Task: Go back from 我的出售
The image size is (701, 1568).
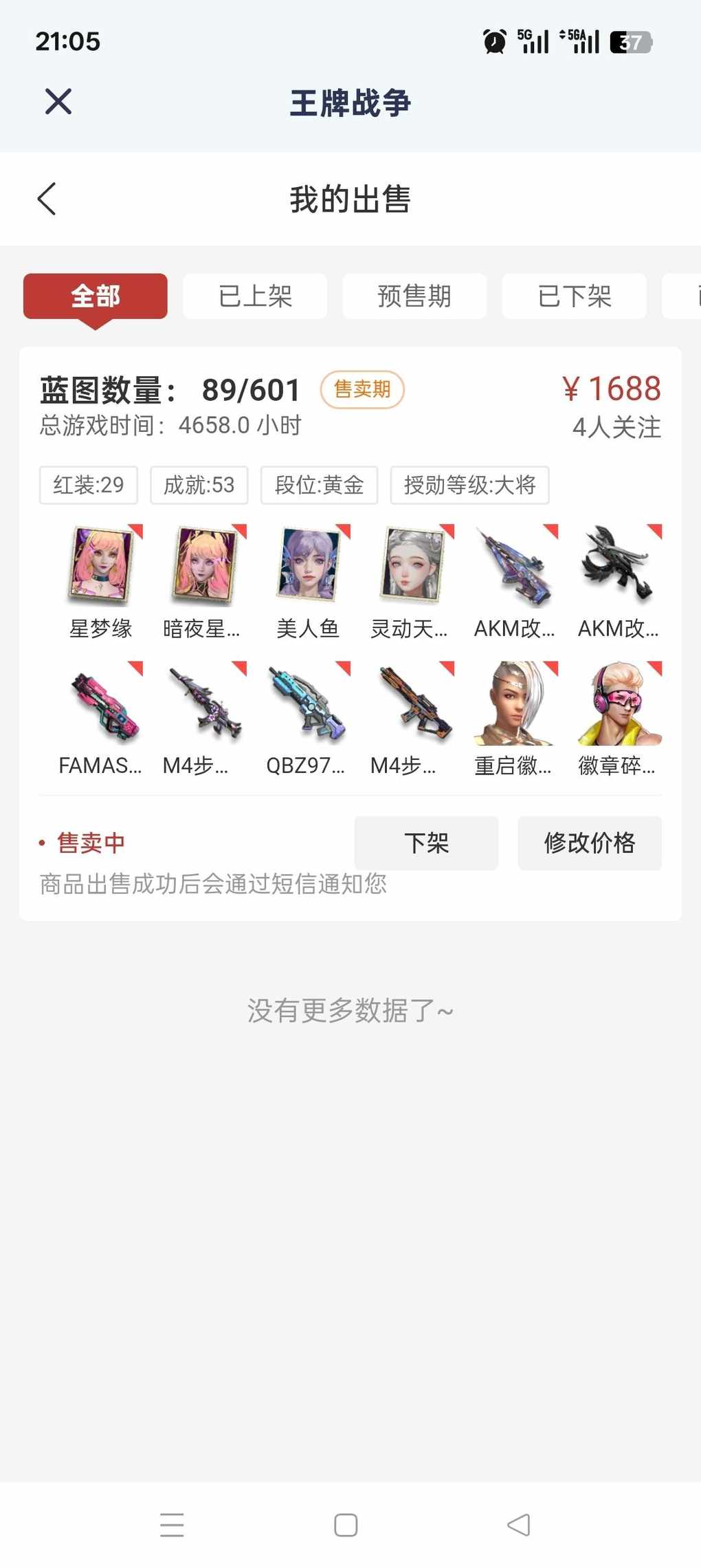Action: [47, 199]
